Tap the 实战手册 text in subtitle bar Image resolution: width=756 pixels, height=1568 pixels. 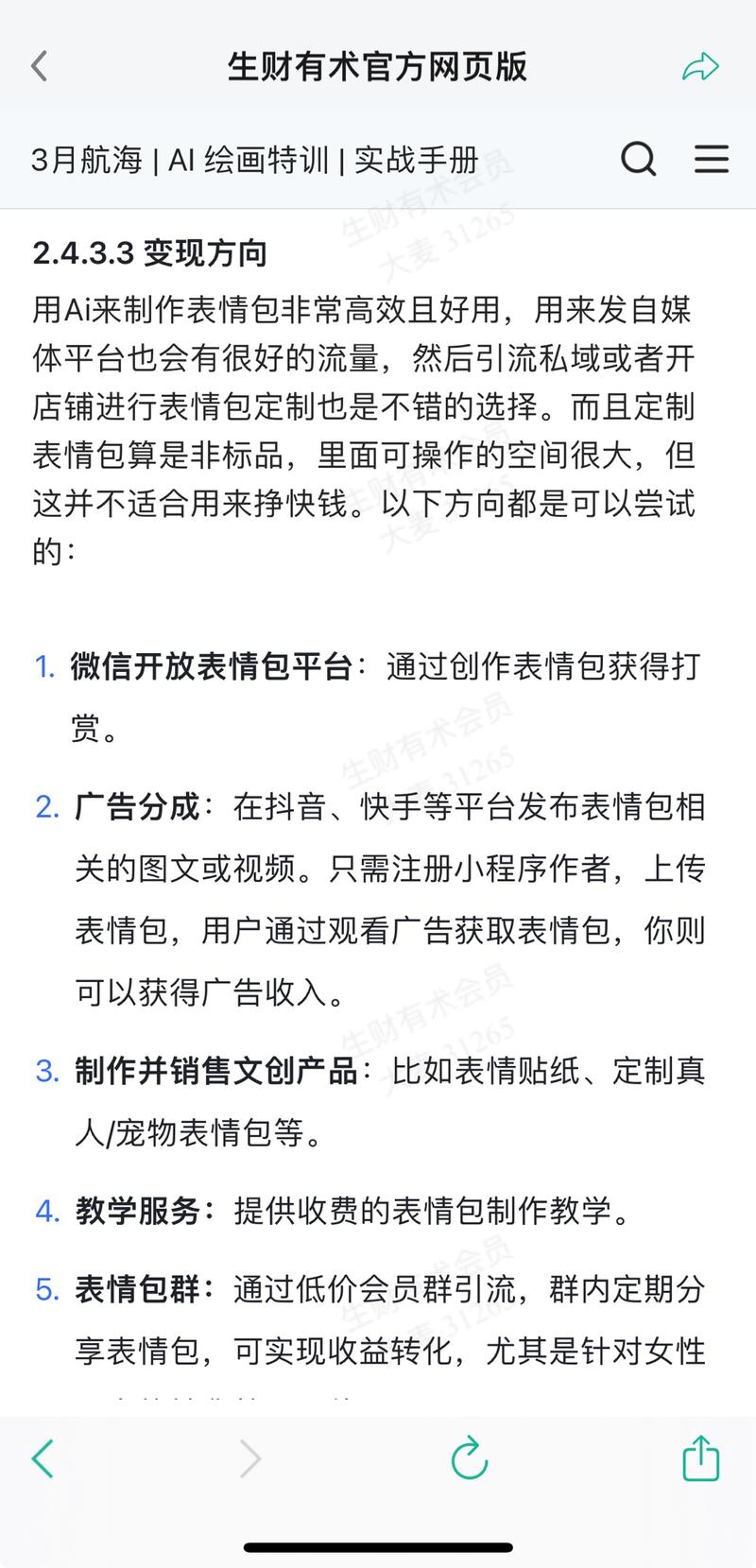(416, 159)
